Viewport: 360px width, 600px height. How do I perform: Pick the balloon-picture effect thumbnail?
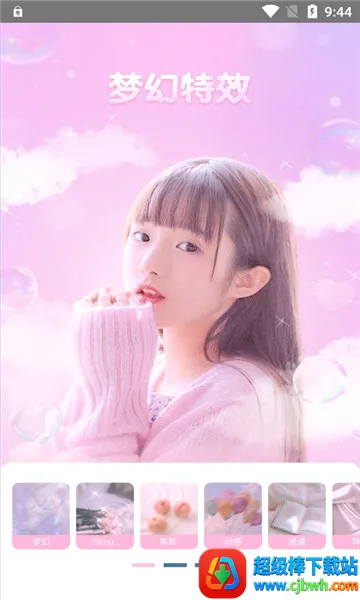[x=233, y=515]
